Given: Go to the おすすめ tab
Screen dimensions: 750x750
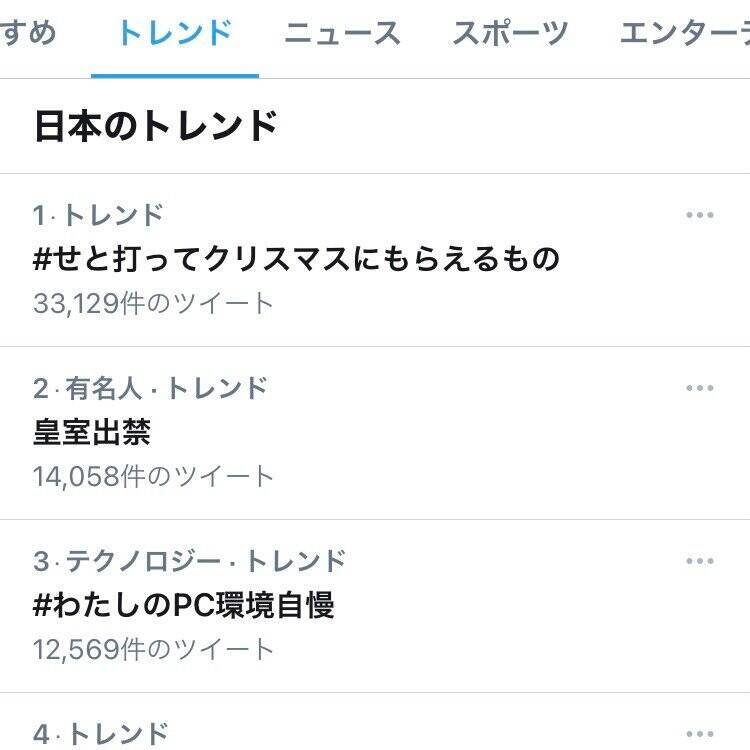Looking at the screenshot, I should pos(28,34).
